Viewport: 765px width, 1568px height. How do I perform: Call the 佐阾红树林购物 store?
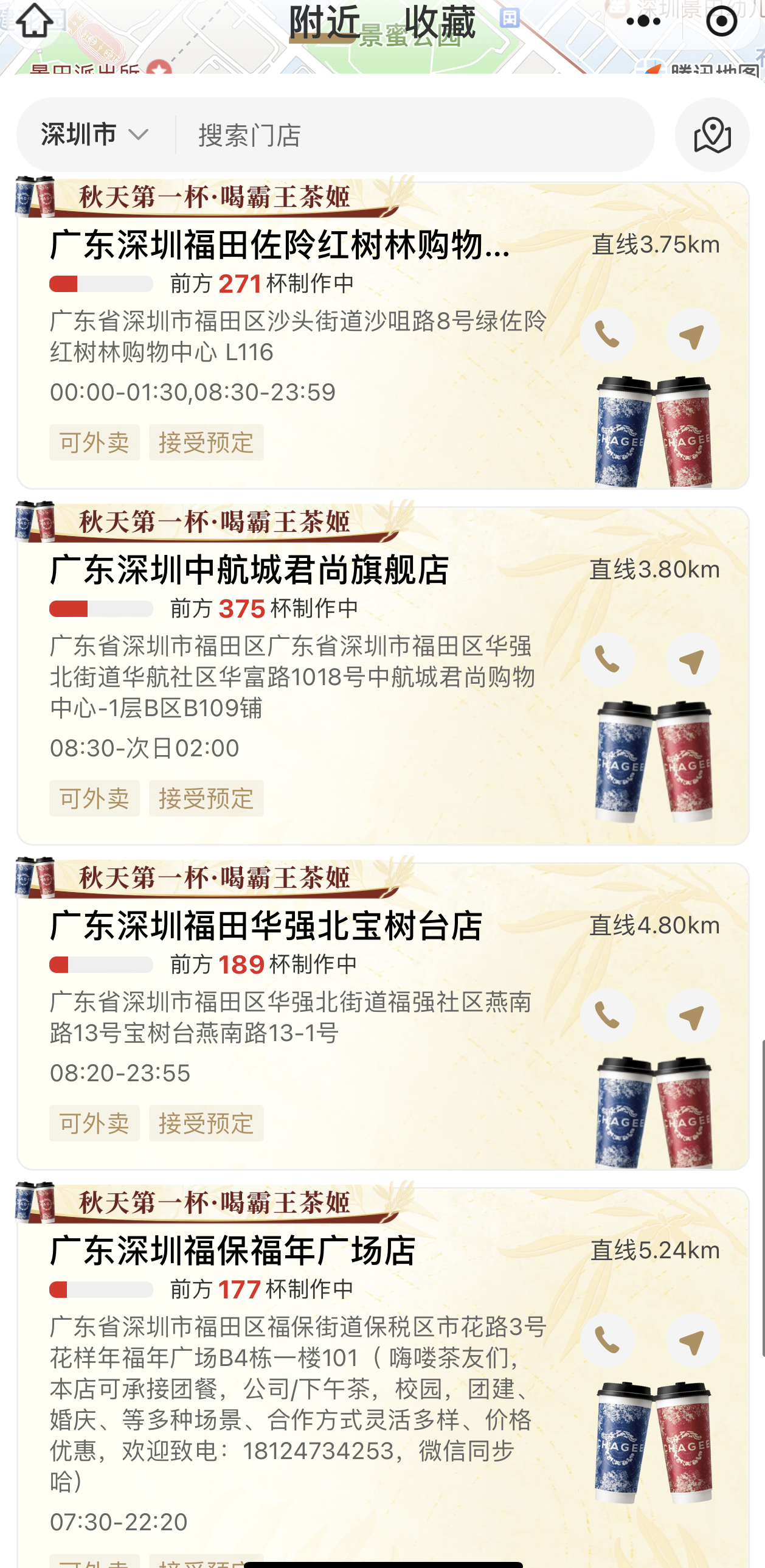point(607,335)
